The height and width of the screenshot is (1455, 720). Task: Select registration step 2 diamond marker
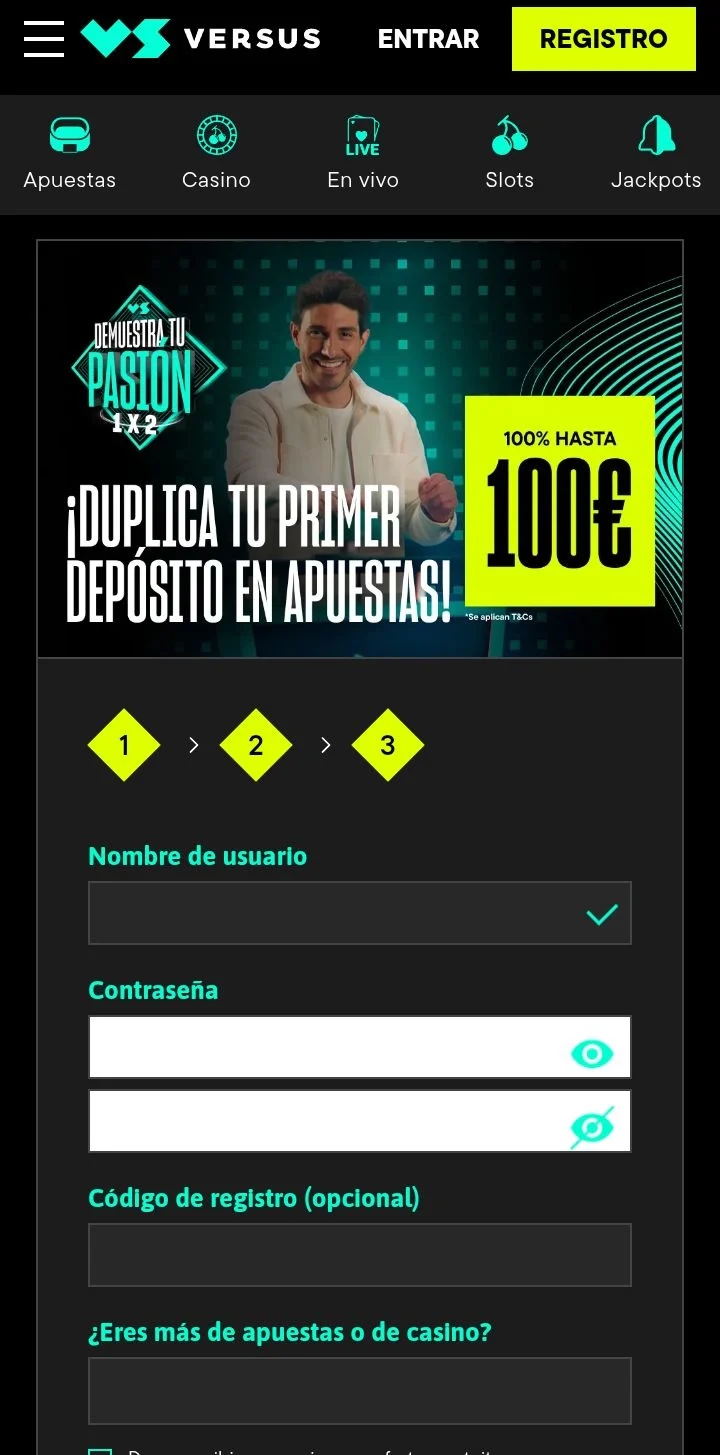point(256,744)
